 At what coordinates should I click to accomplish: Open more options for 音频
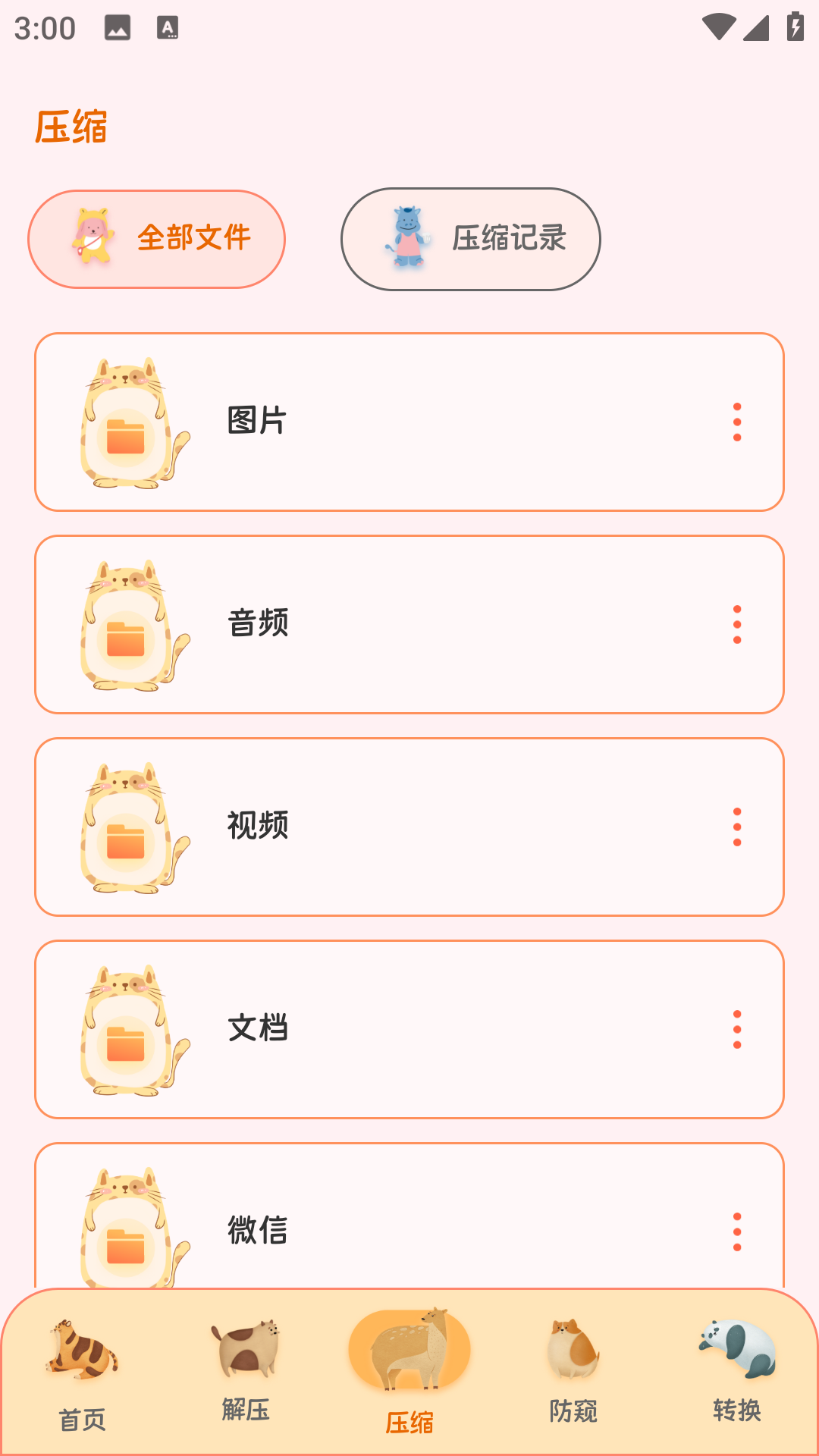click(737, 624)
